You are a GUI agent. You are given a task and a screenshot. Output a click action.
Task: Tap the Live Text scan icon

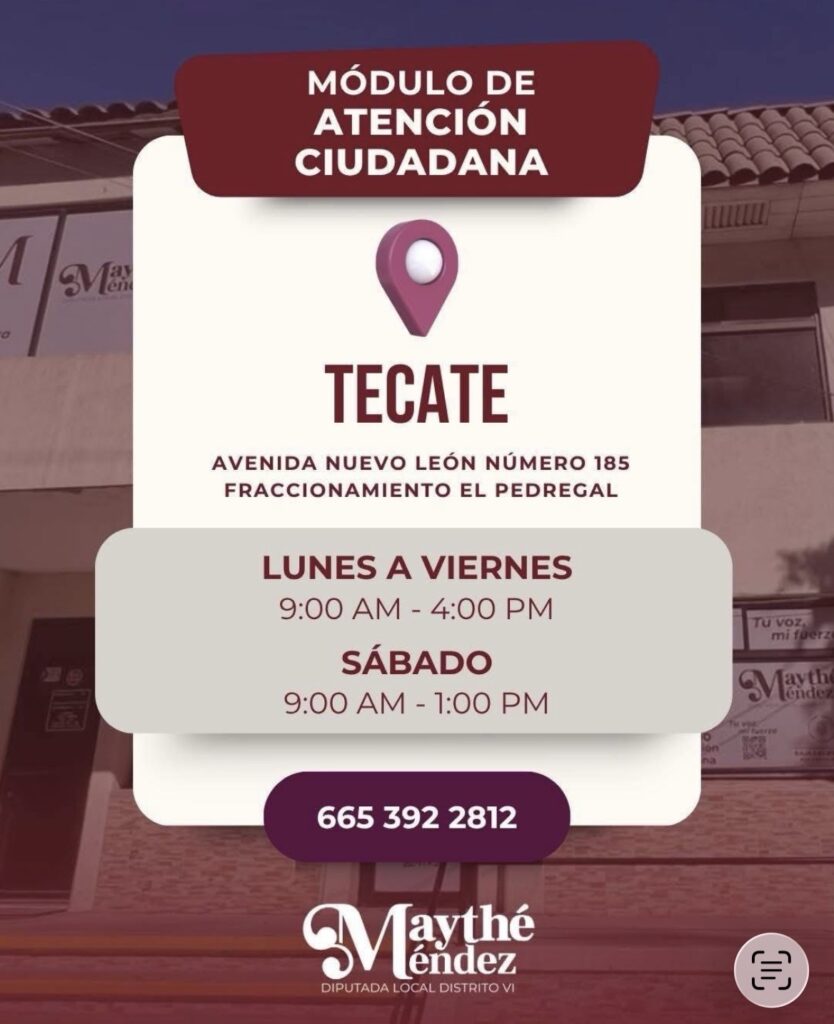[x=770, y=969]
